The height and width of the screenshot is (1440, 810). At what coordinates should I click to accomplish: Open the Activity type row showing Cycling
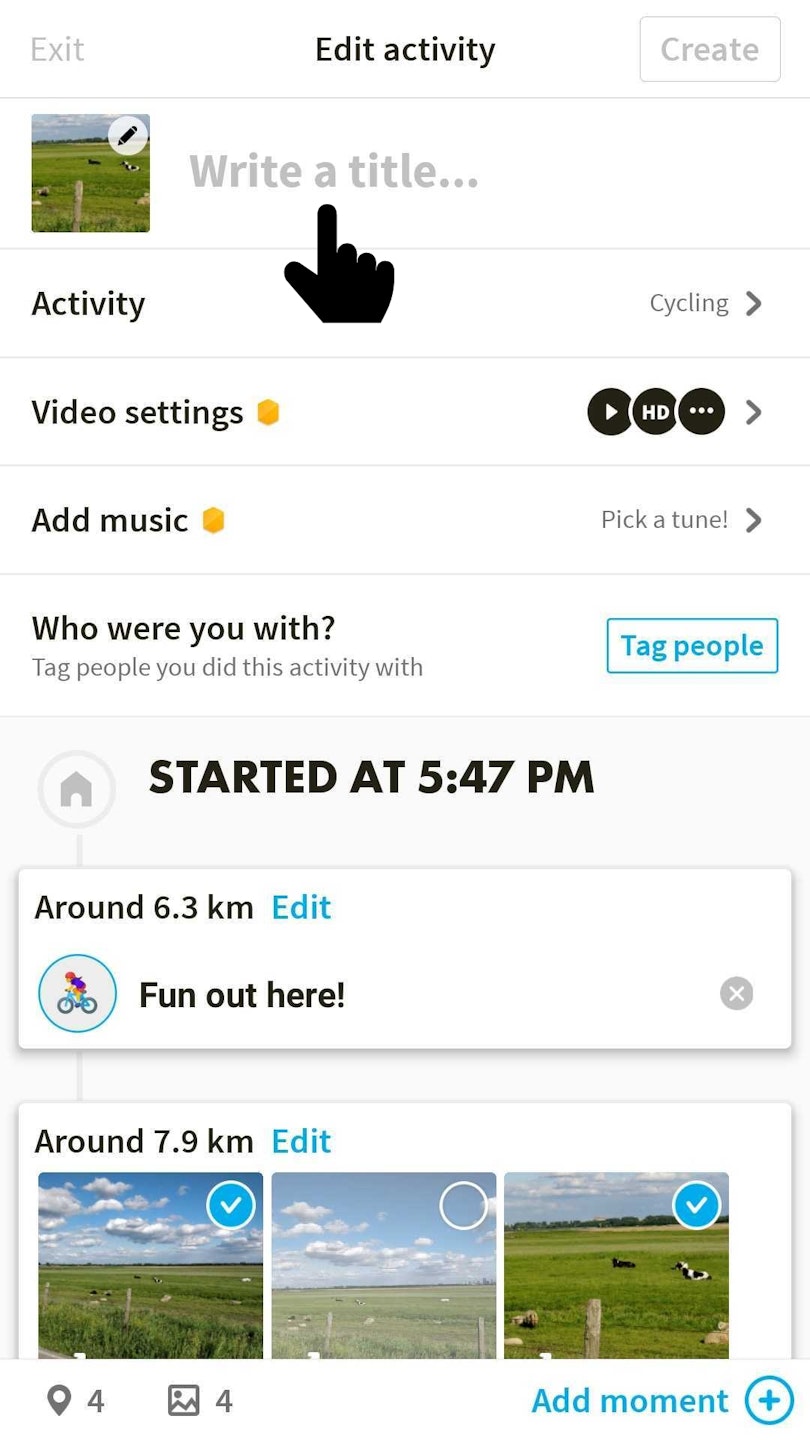coord(404,303)
